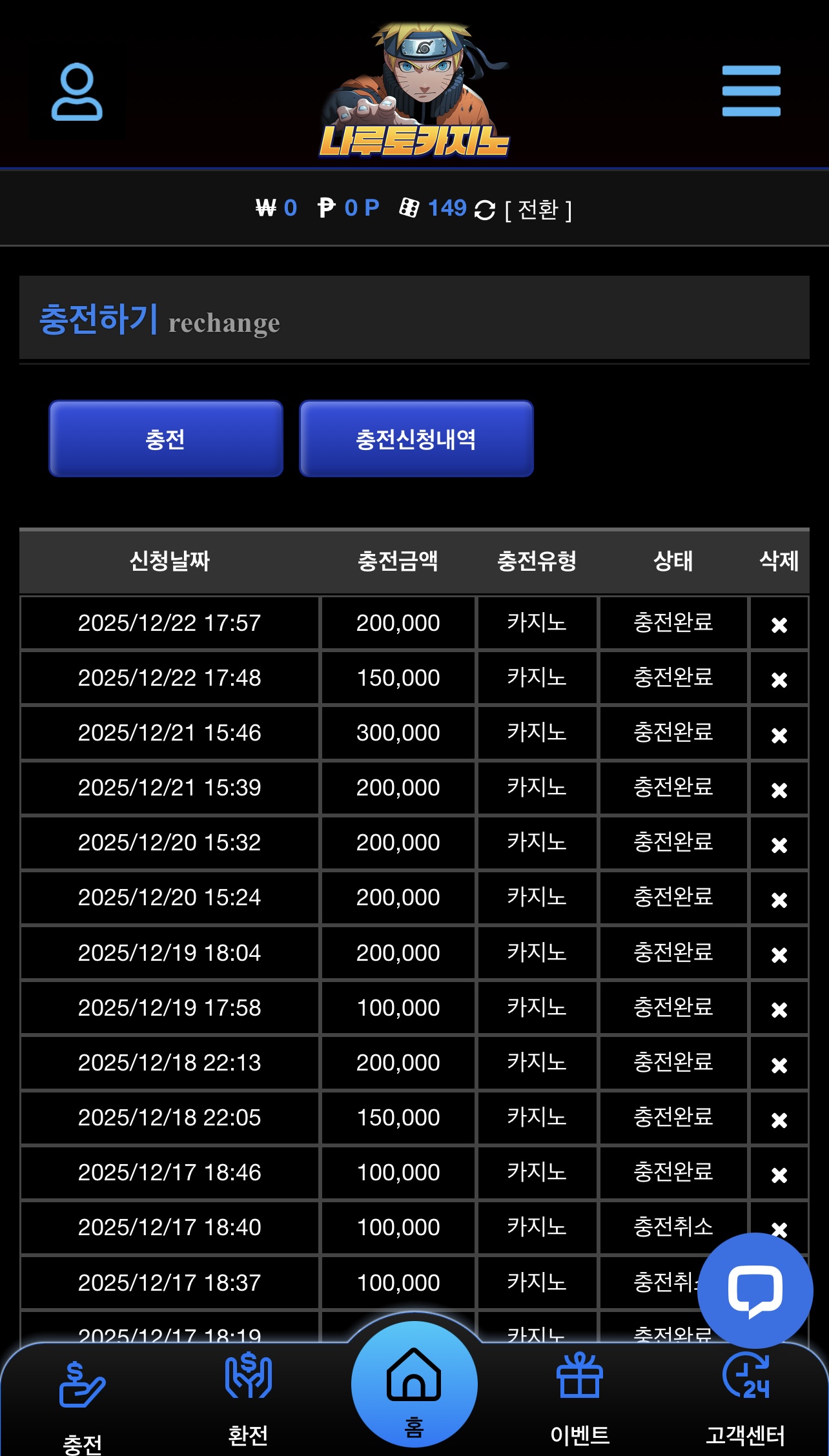Switch to the 환전 tab
The height and width of the screenshot is (1456, 829).
(249, 1400)
